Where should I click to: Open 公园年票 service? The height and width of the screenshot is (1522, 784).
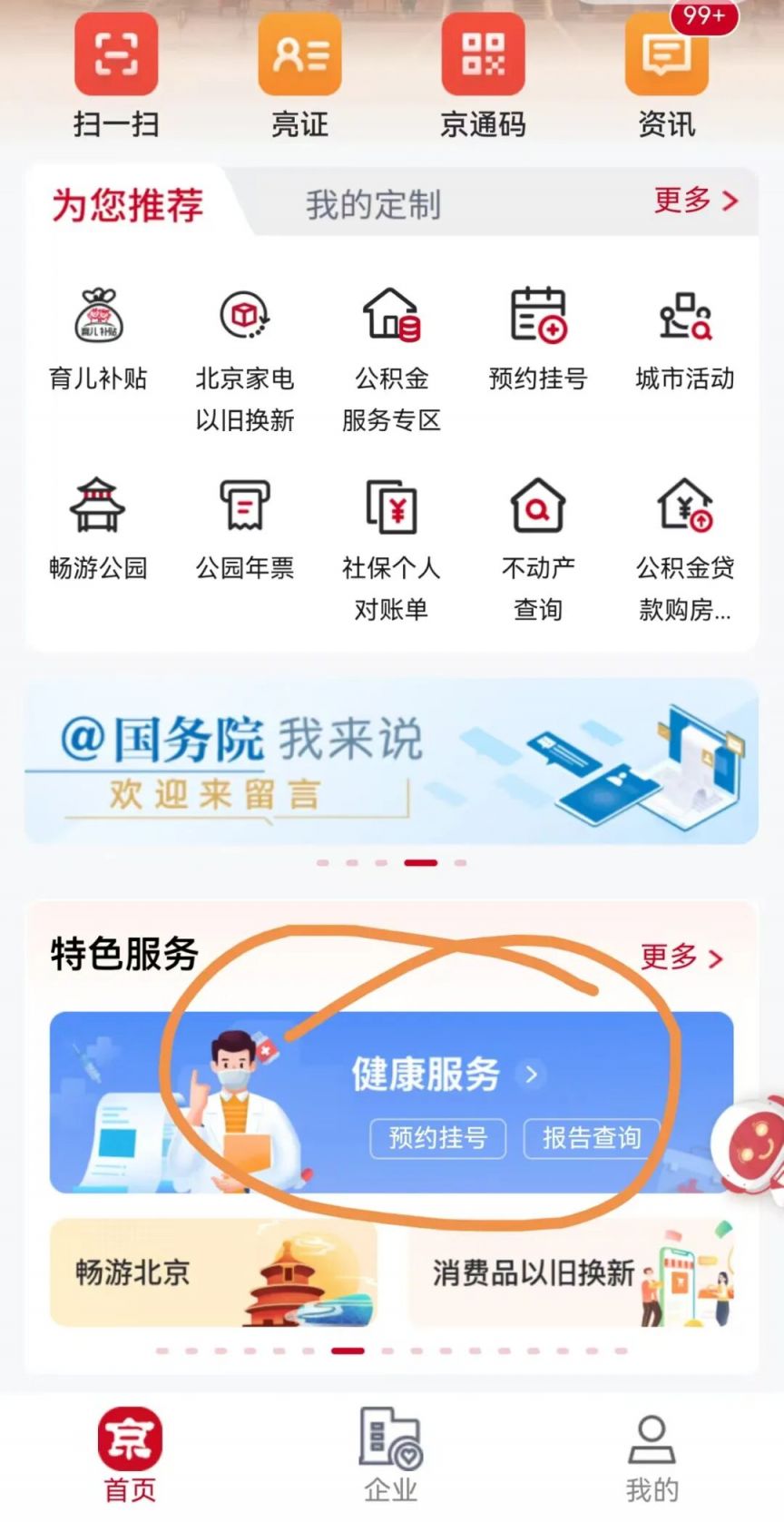tap(245, 528)
